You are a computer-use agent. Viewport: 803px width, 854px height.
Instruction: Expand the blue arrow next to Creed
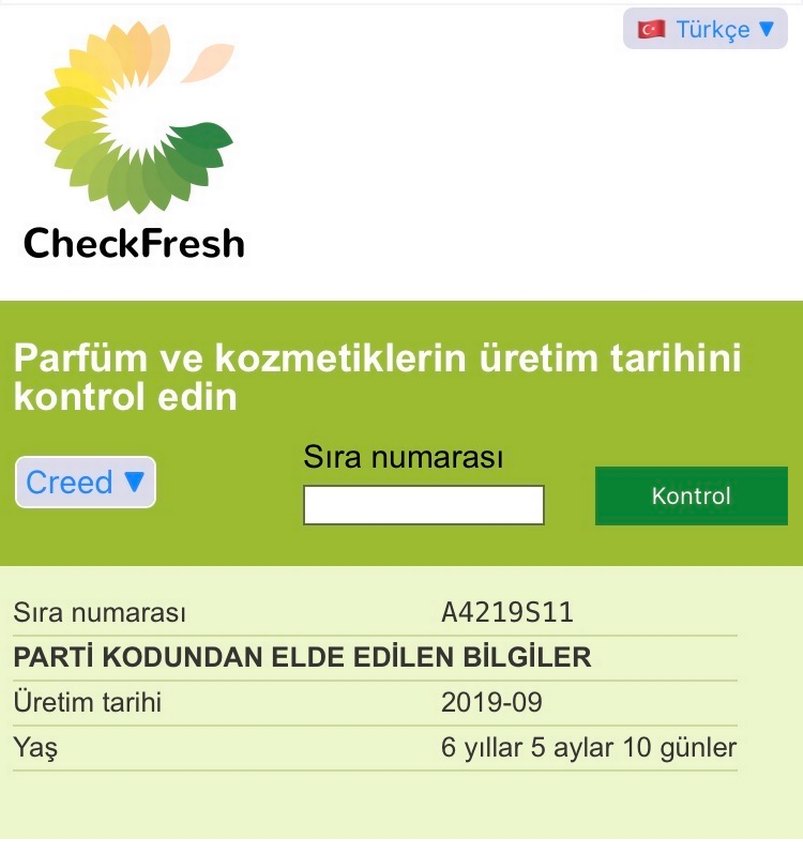click(135, 483)
